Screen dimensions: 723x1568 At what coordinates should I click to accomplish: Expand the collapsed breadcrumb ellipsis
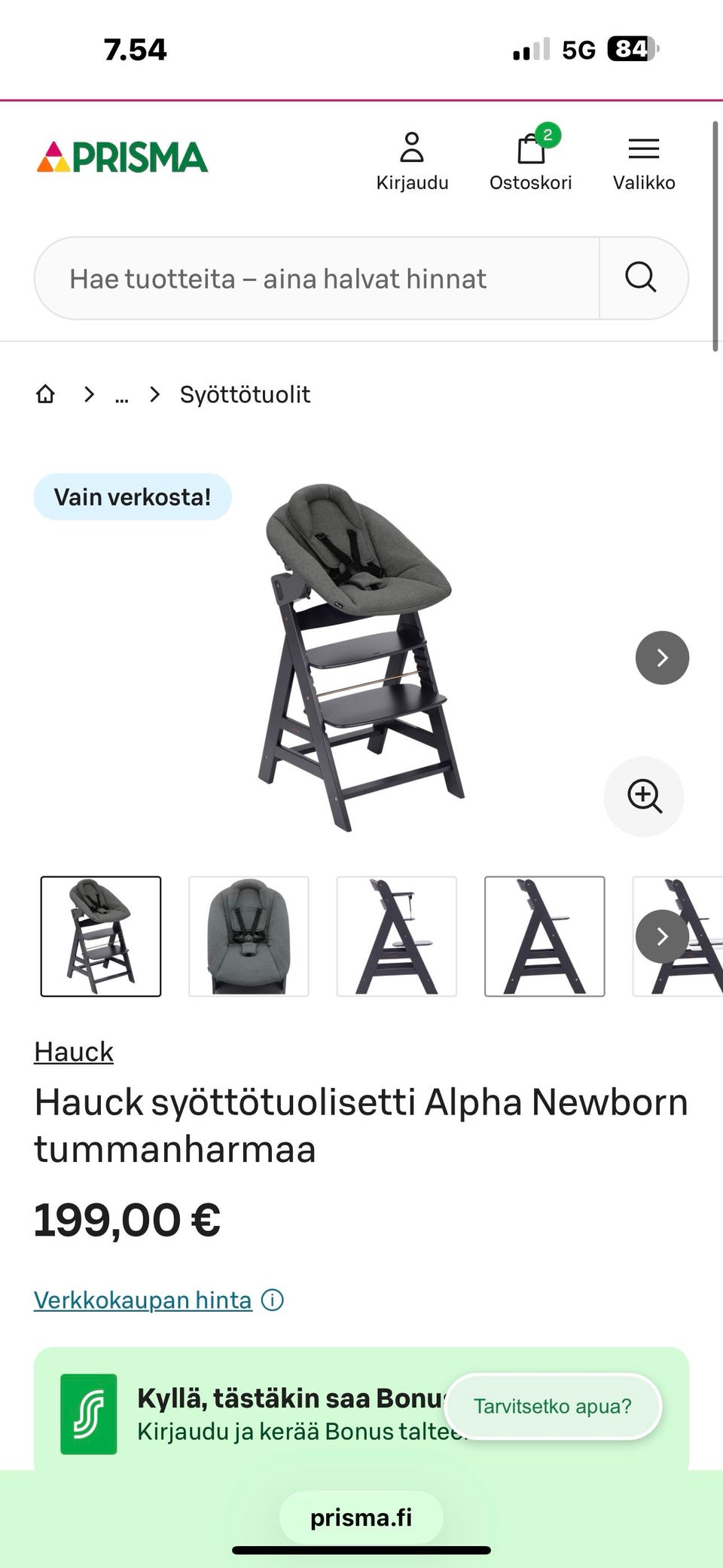122,395
